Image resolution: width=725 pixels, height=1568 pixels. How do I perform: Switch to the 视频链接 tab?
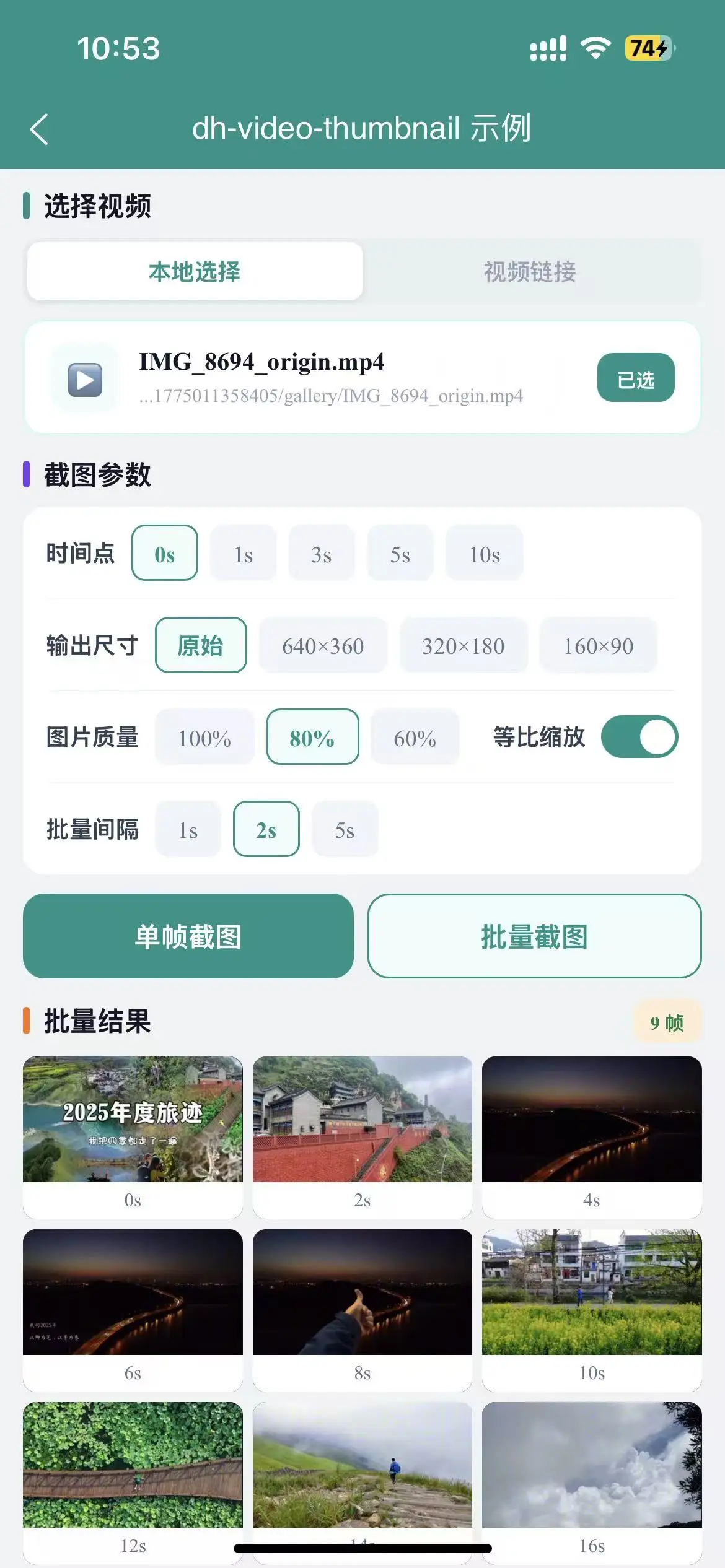point(530,272)
